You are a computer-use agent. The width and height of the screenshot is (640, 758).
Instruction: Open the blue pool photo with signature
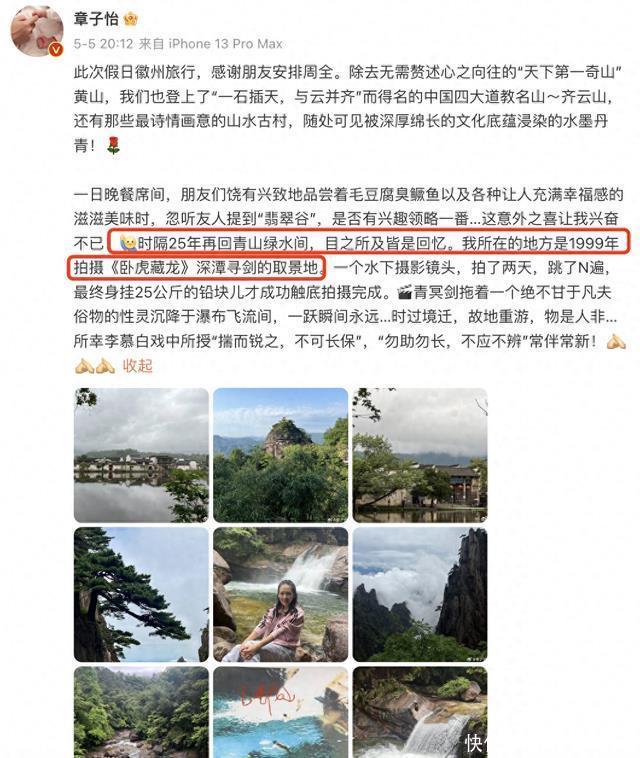(280, 712)
